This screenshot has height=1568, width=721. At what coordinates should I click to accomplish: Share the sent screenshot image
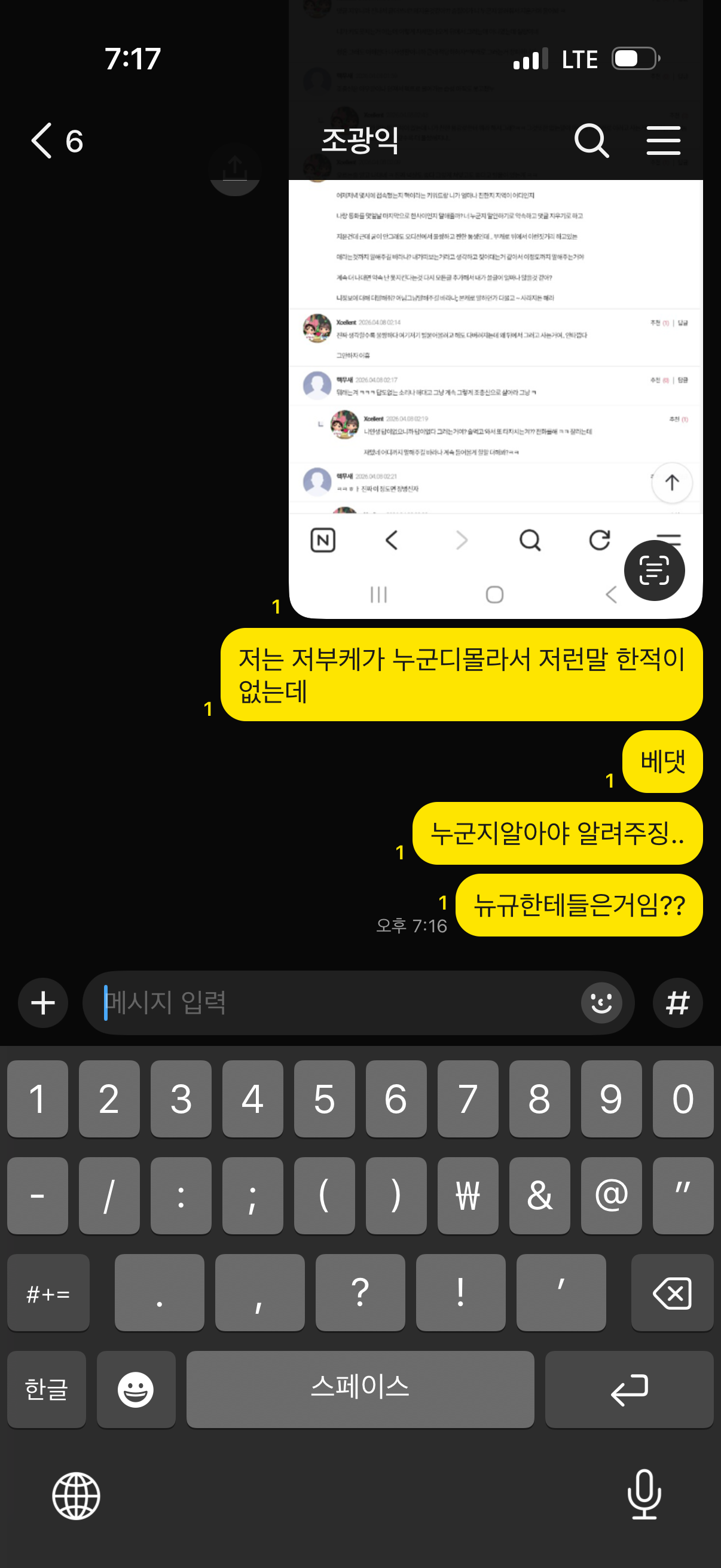[x=235, y=169]
